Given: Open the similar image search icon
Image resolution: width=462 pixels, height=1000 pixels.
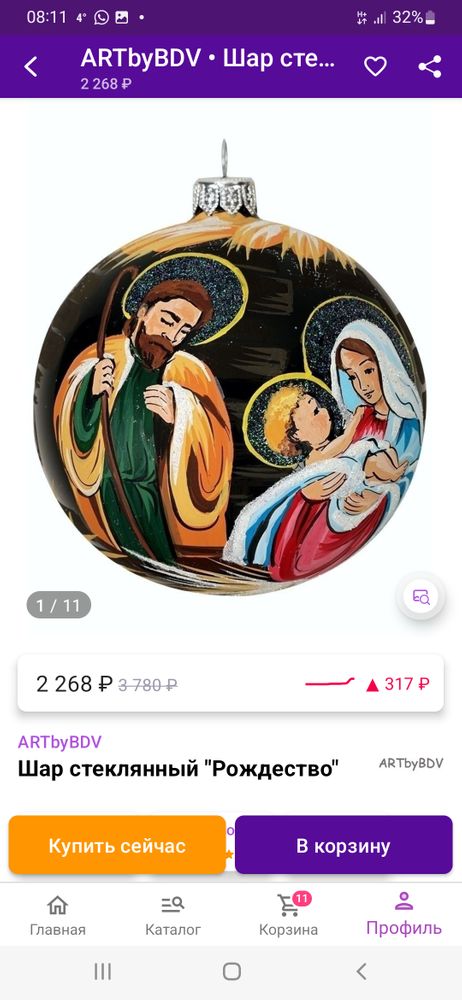Looking at the screenshot, I should coord(421,597).
